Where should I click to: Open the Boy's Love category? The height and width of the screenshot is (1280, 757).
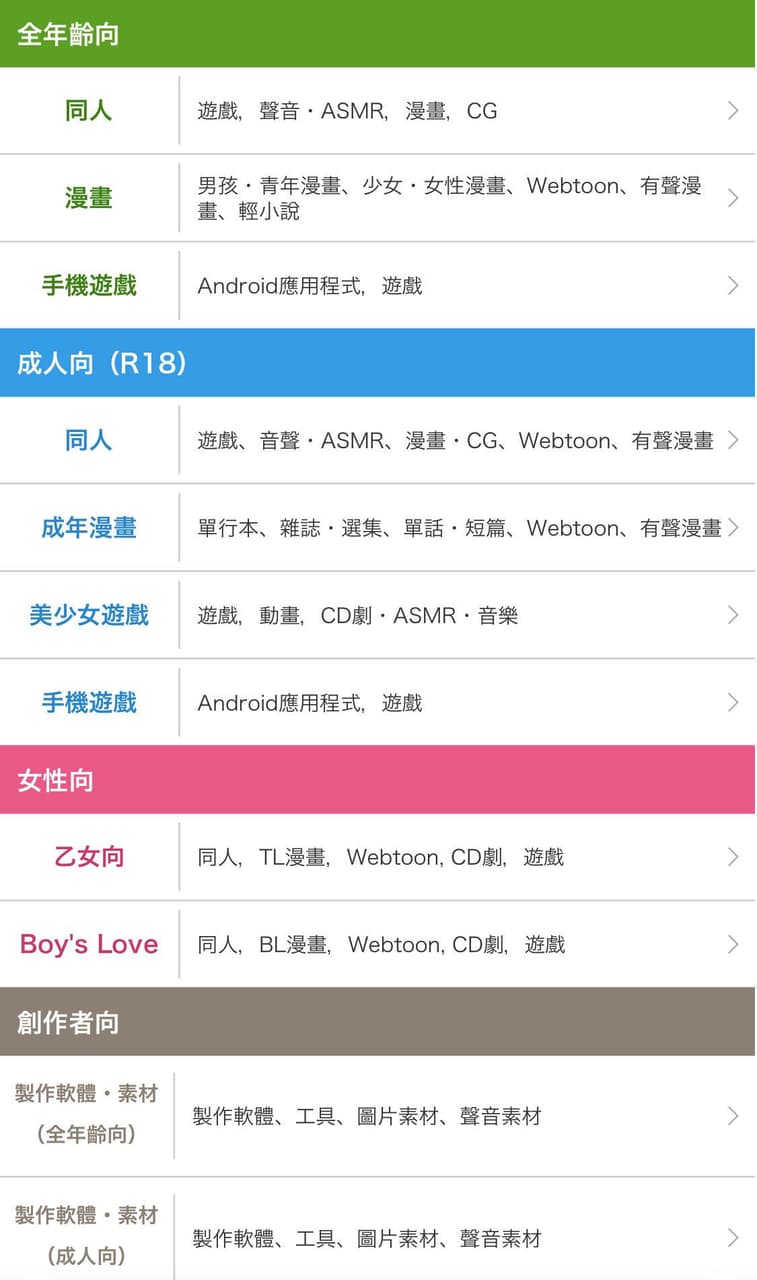[88, 944]
